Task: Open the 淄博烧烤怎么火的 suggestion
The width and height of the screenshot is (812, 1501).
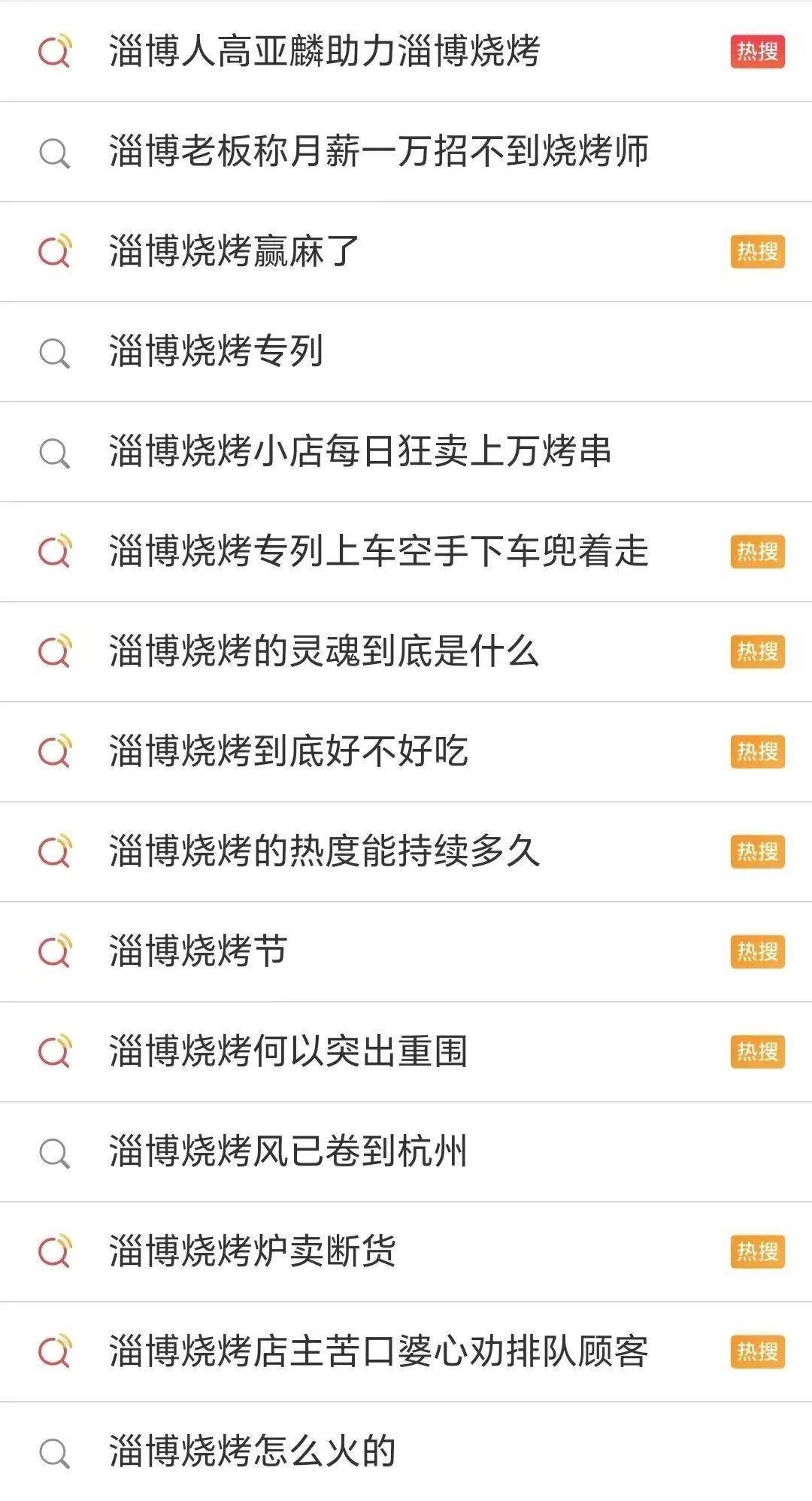Action: tap(252, 1451)
